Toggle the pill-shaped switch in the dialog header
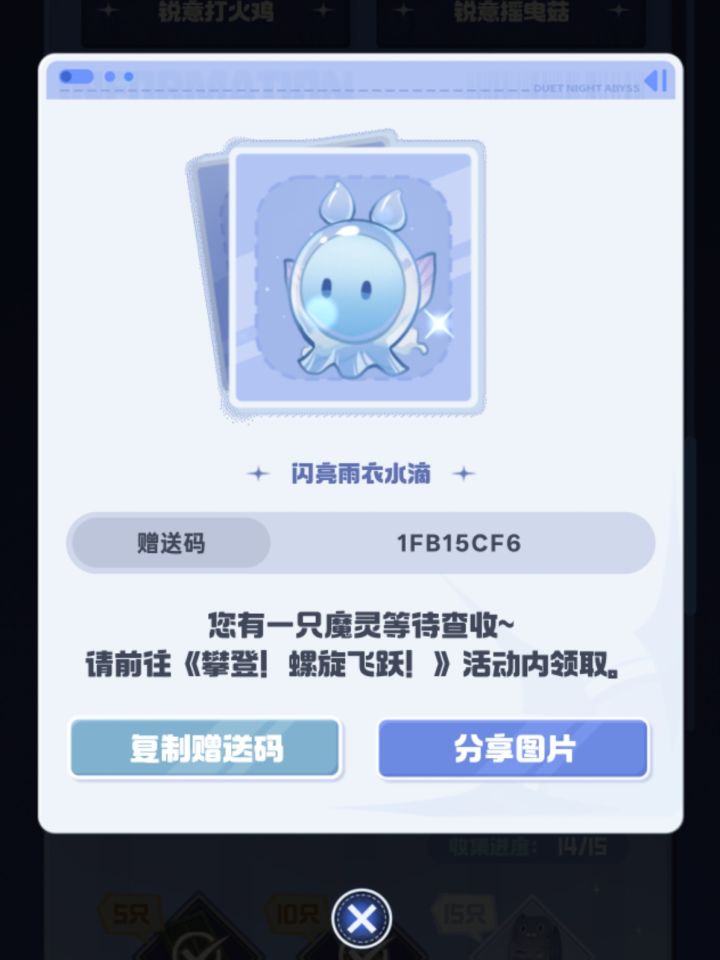Screen dimensions: 720x960 [76, 74]
